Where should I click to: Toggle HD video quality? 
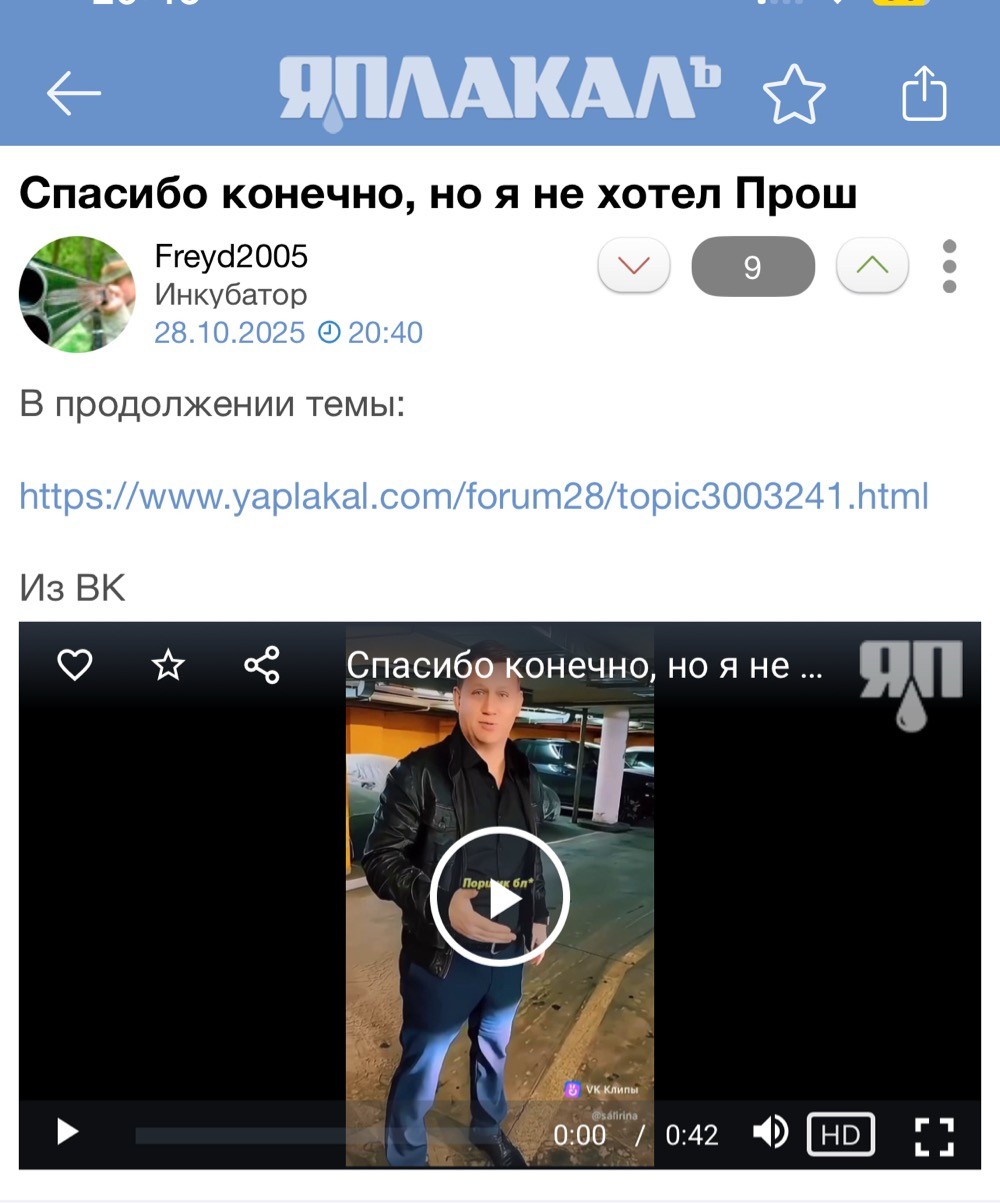pos(840,1134)
